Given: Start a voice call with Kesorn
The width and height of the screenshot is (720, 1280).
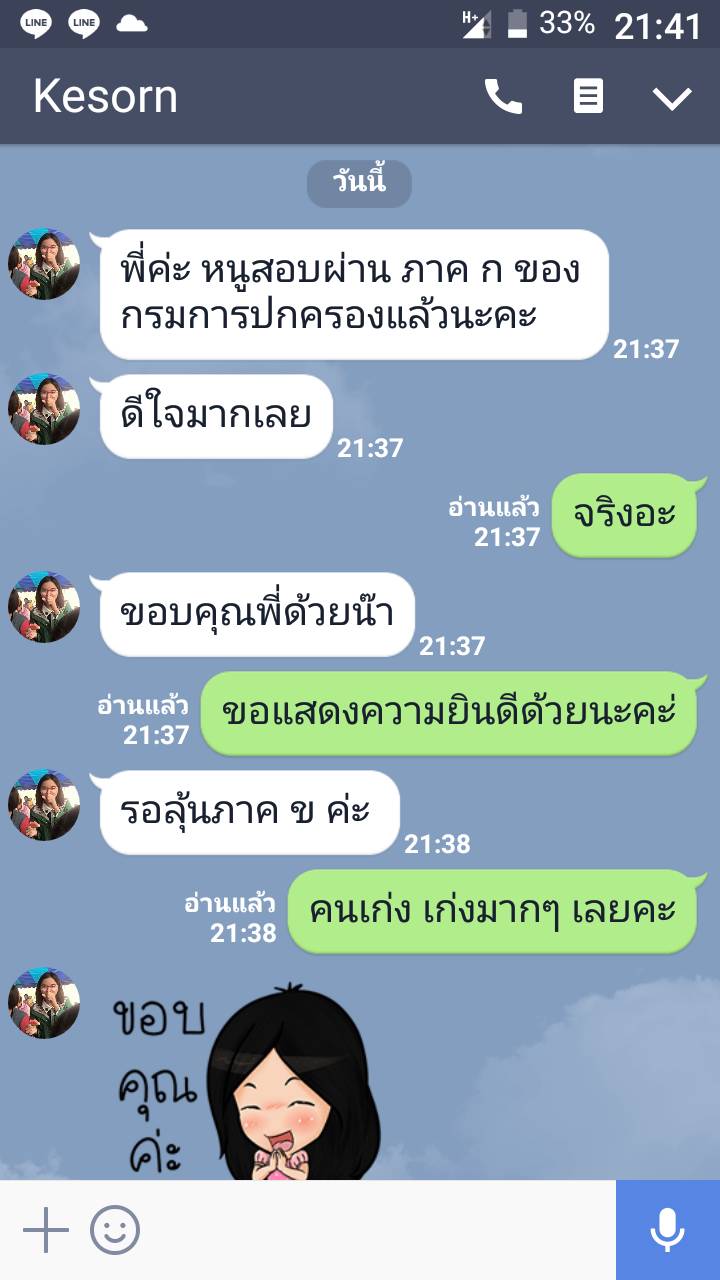Looking at the screenshot, I should click(x=503, y=97).
